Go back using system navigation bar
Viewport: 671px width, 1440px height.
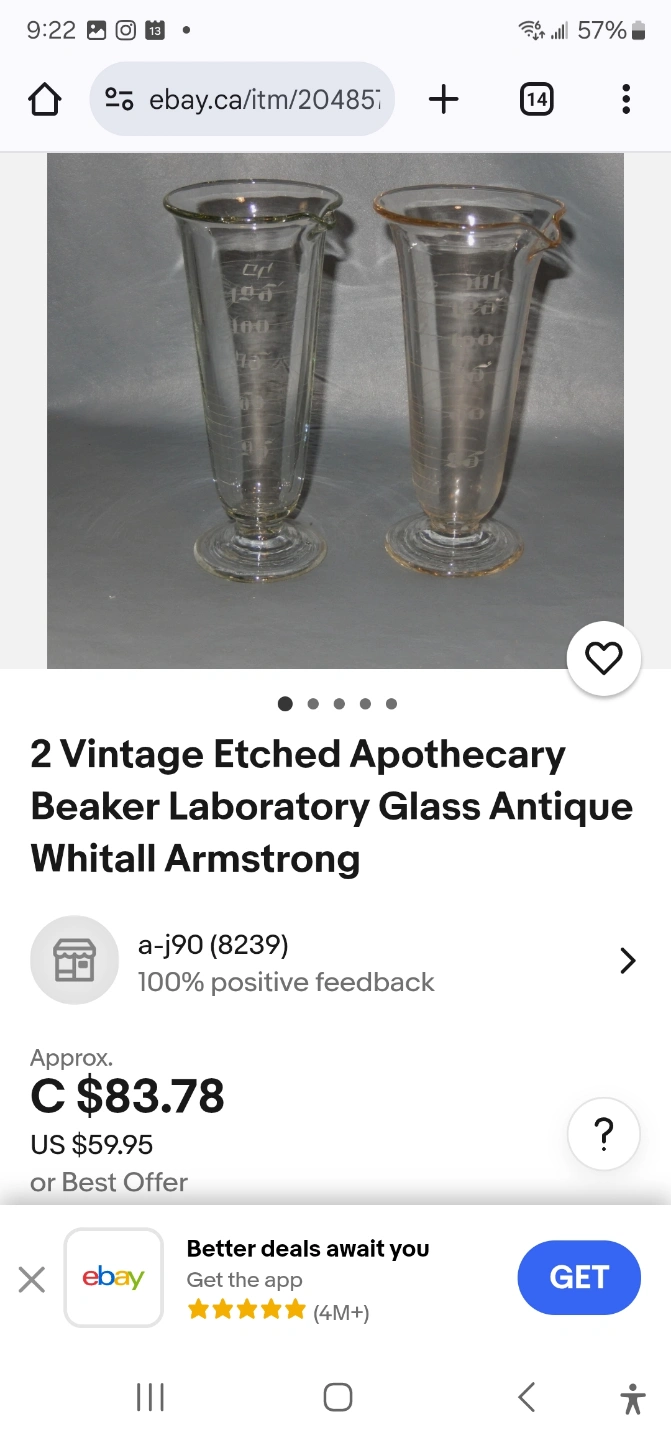click(x=527, y=1397)
